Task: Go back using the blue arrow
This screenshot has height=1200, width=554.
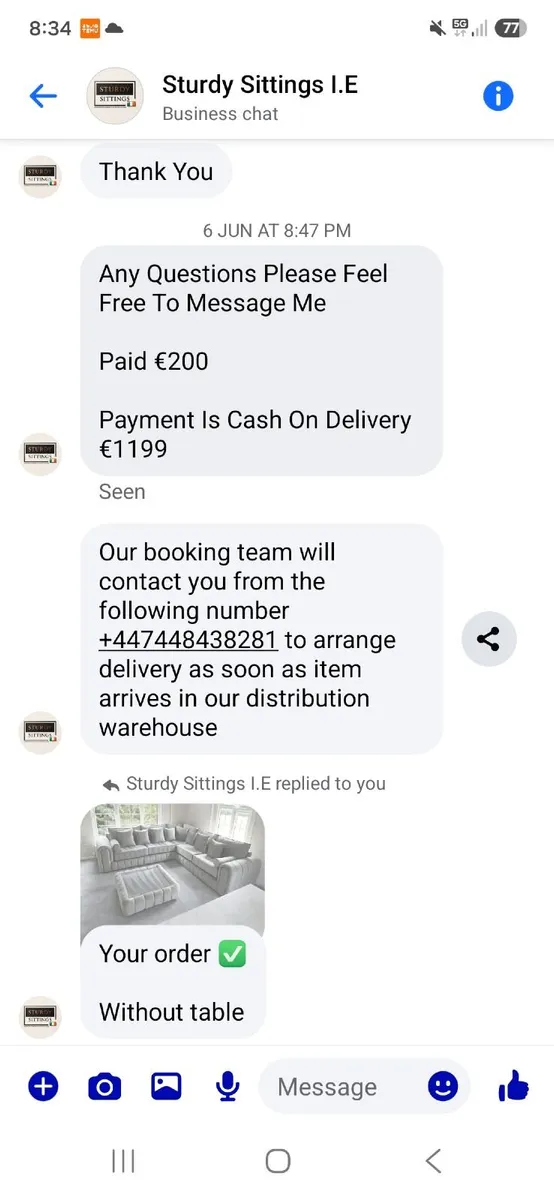Action: pos(43,96)
